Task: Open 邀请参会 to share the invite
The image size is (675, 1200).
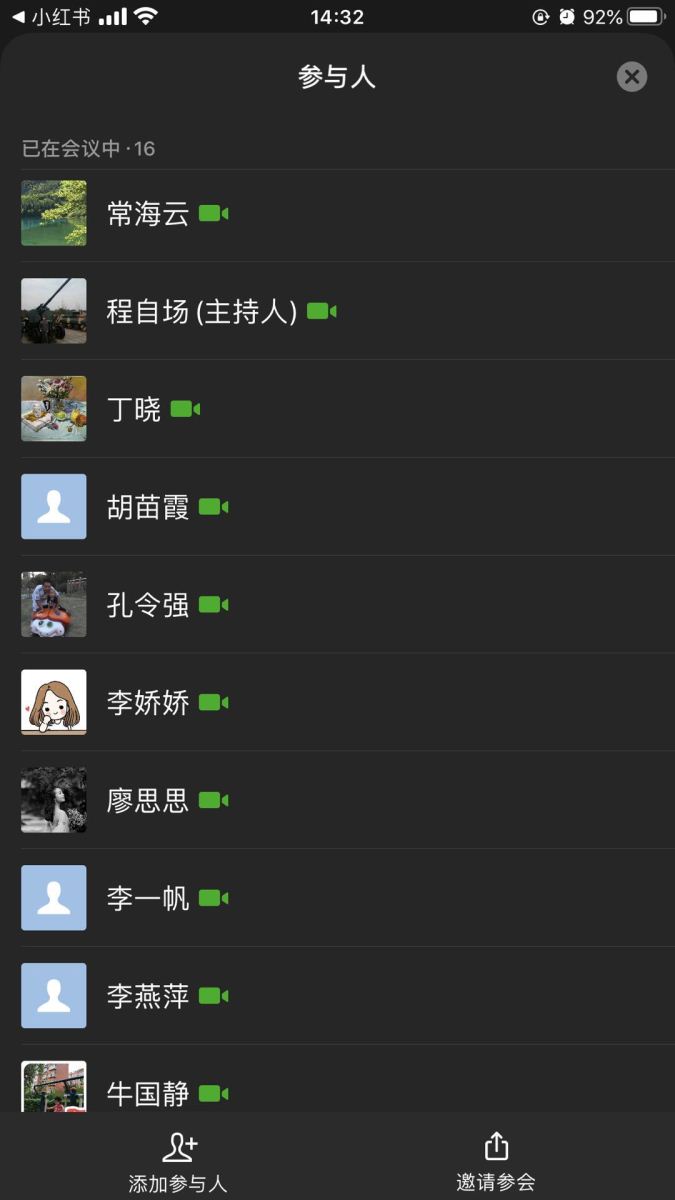Action: (x=496, y=1160)
